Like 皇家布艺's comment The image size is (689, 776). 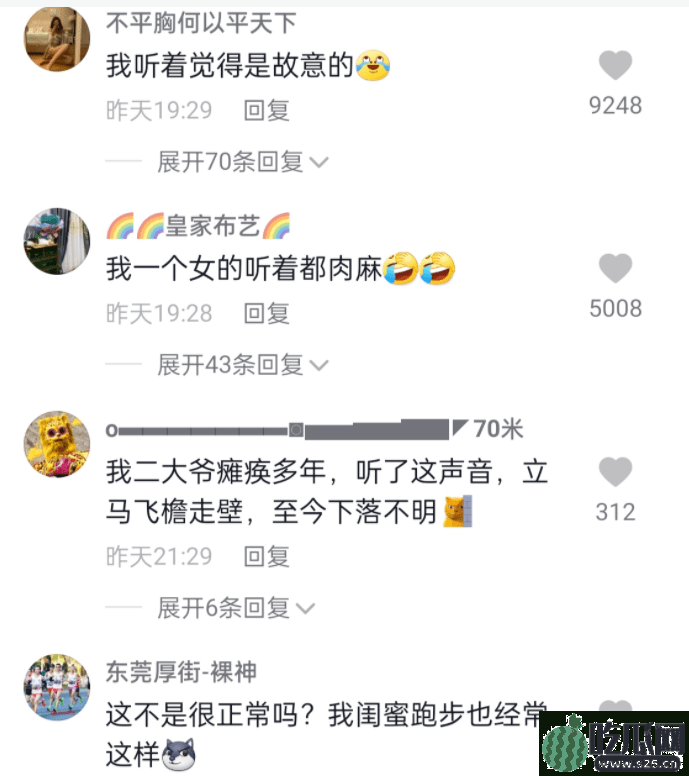(615, 269)
